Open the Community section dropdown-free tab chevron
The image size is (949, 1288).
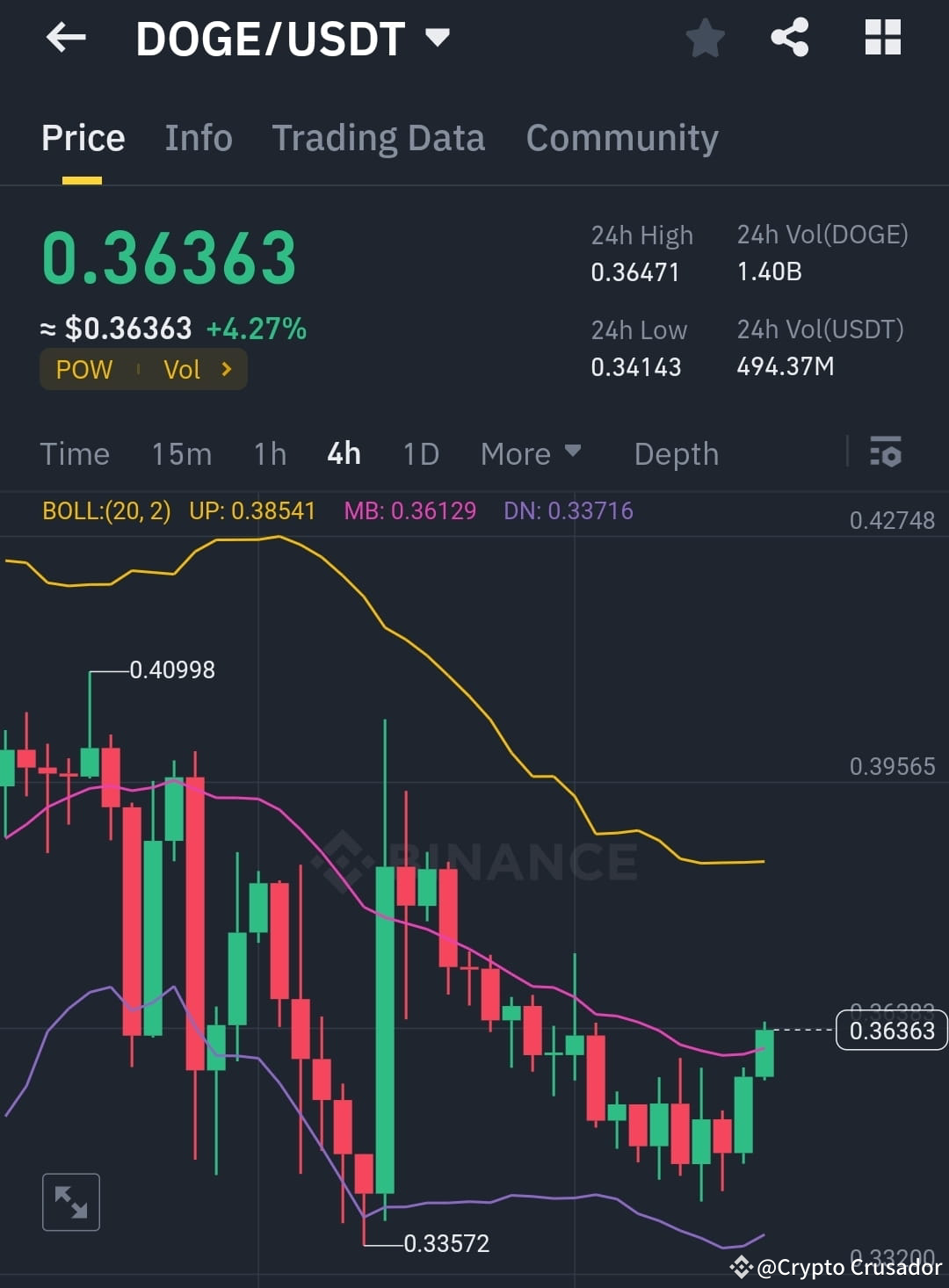[621, 138]
